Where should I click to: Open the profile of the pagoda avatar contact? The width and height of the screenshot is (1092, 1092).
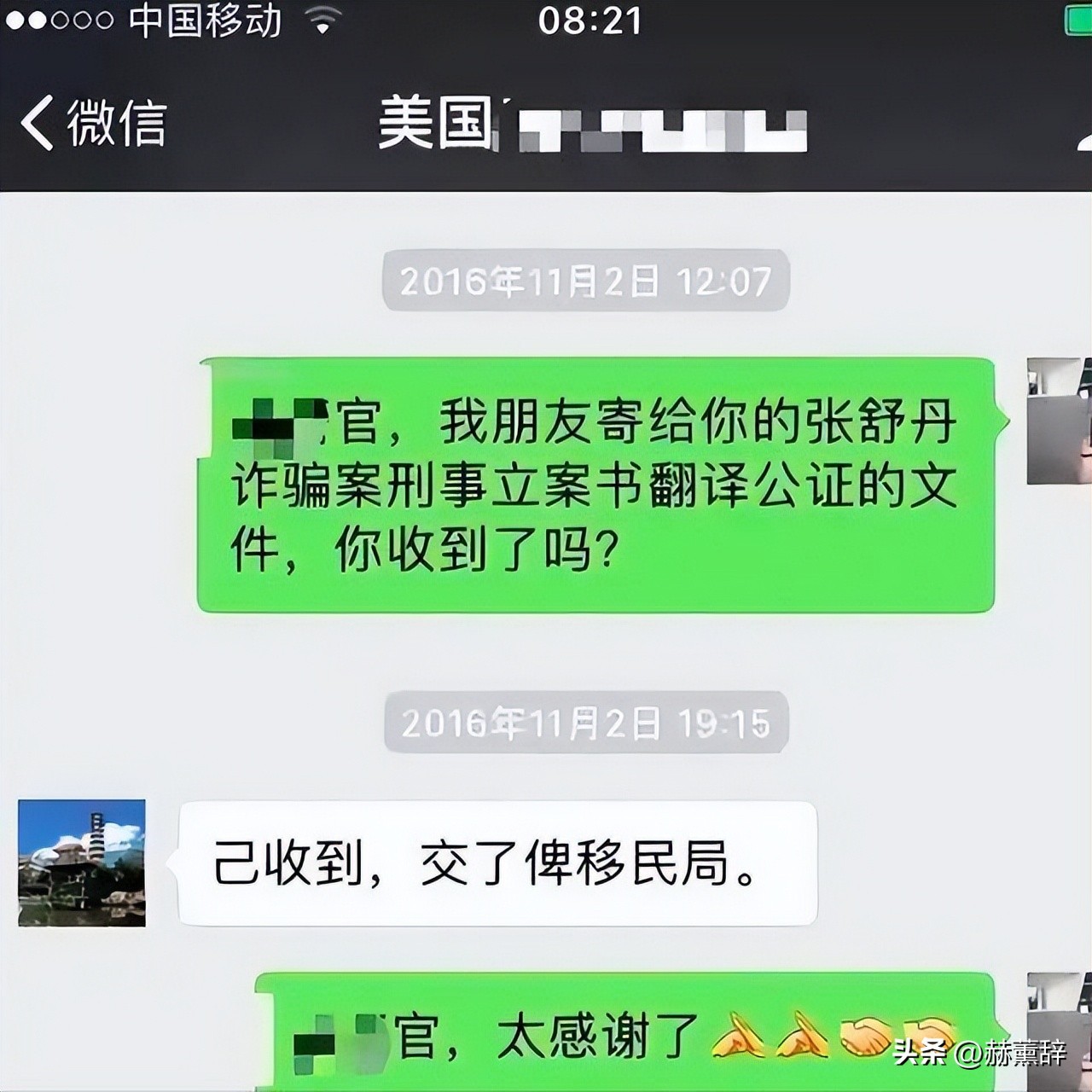pyautogui.click(x=82, y=863)
